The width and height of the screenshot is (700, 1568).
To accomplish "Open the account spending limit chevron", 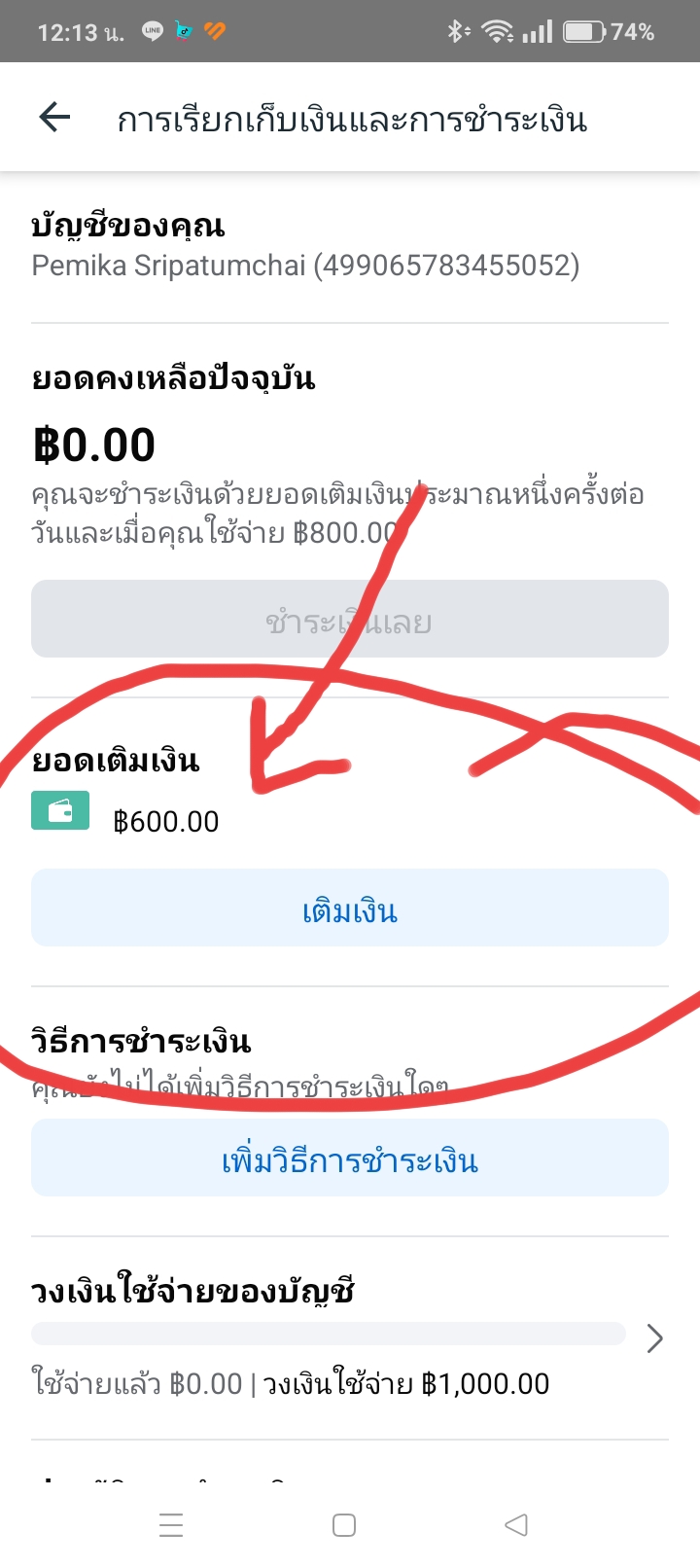I will click(655, 1338).
